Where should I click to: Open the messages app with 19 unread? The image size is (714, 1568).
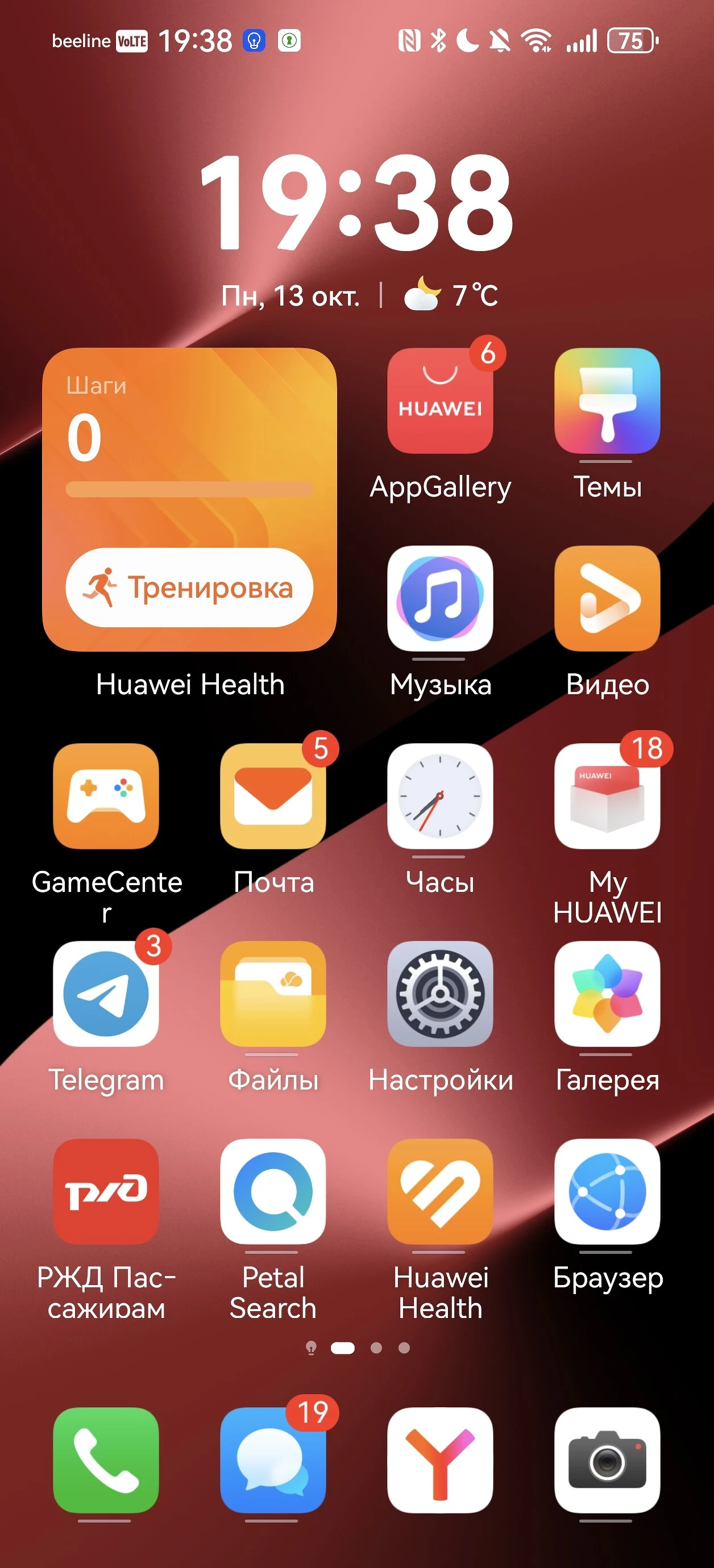(273, 1460)
